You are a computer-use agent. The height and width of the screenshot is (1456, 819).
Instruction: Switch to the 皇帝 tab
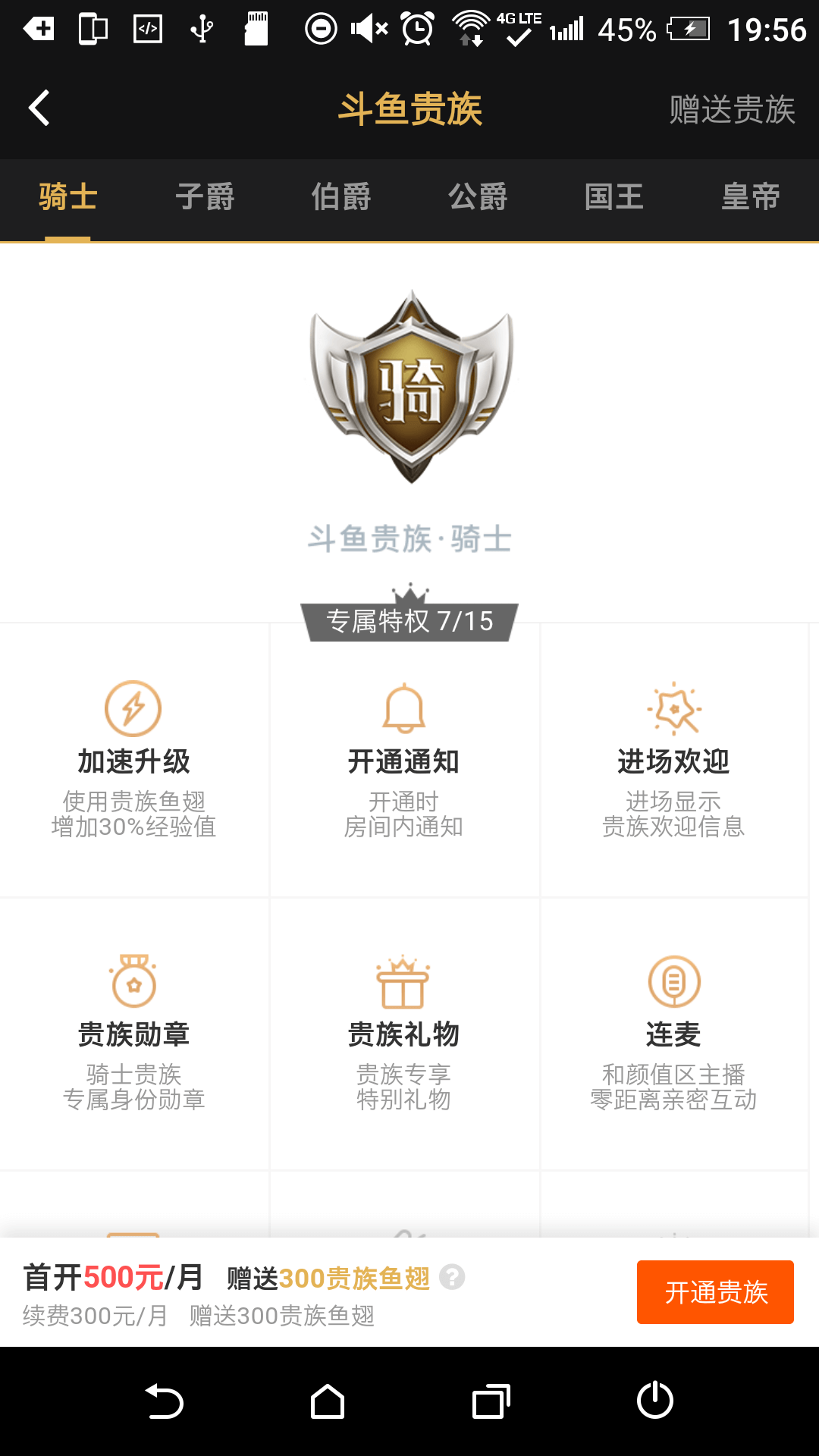[x=751, y=197]
